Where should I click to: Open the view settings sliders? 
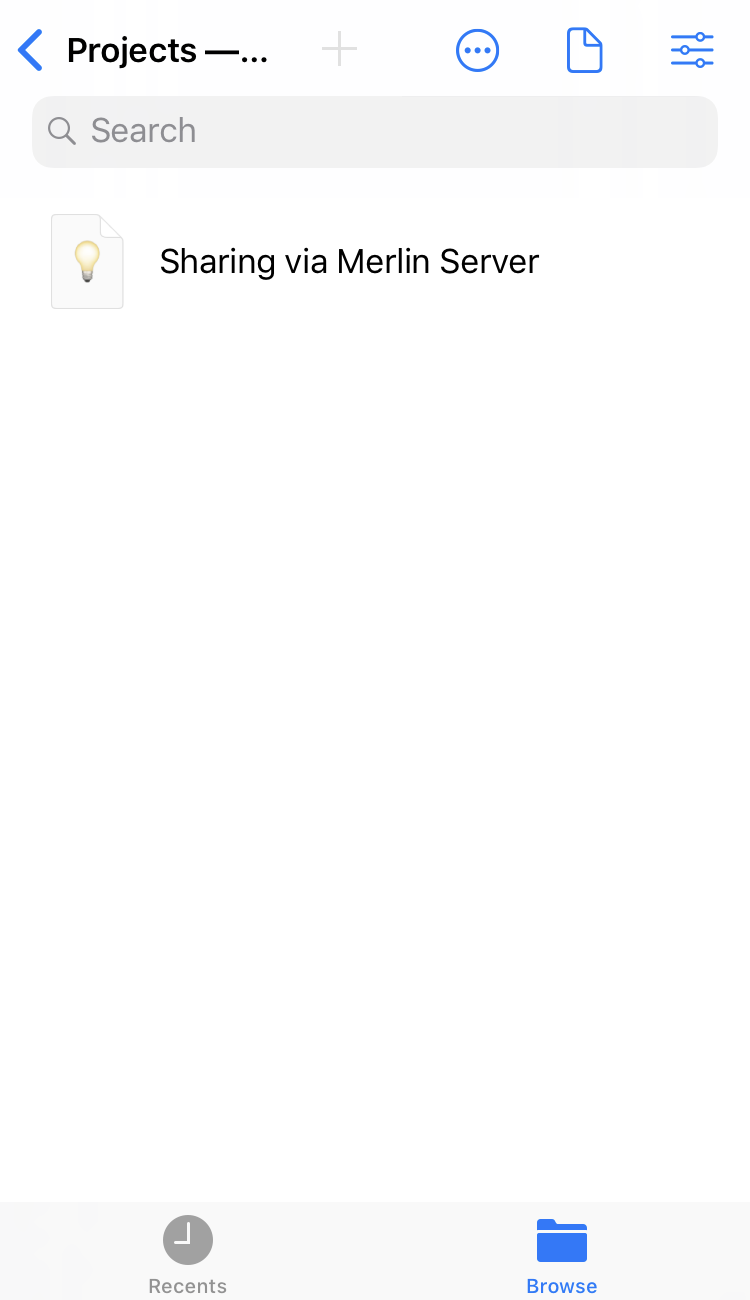[692, 50]
